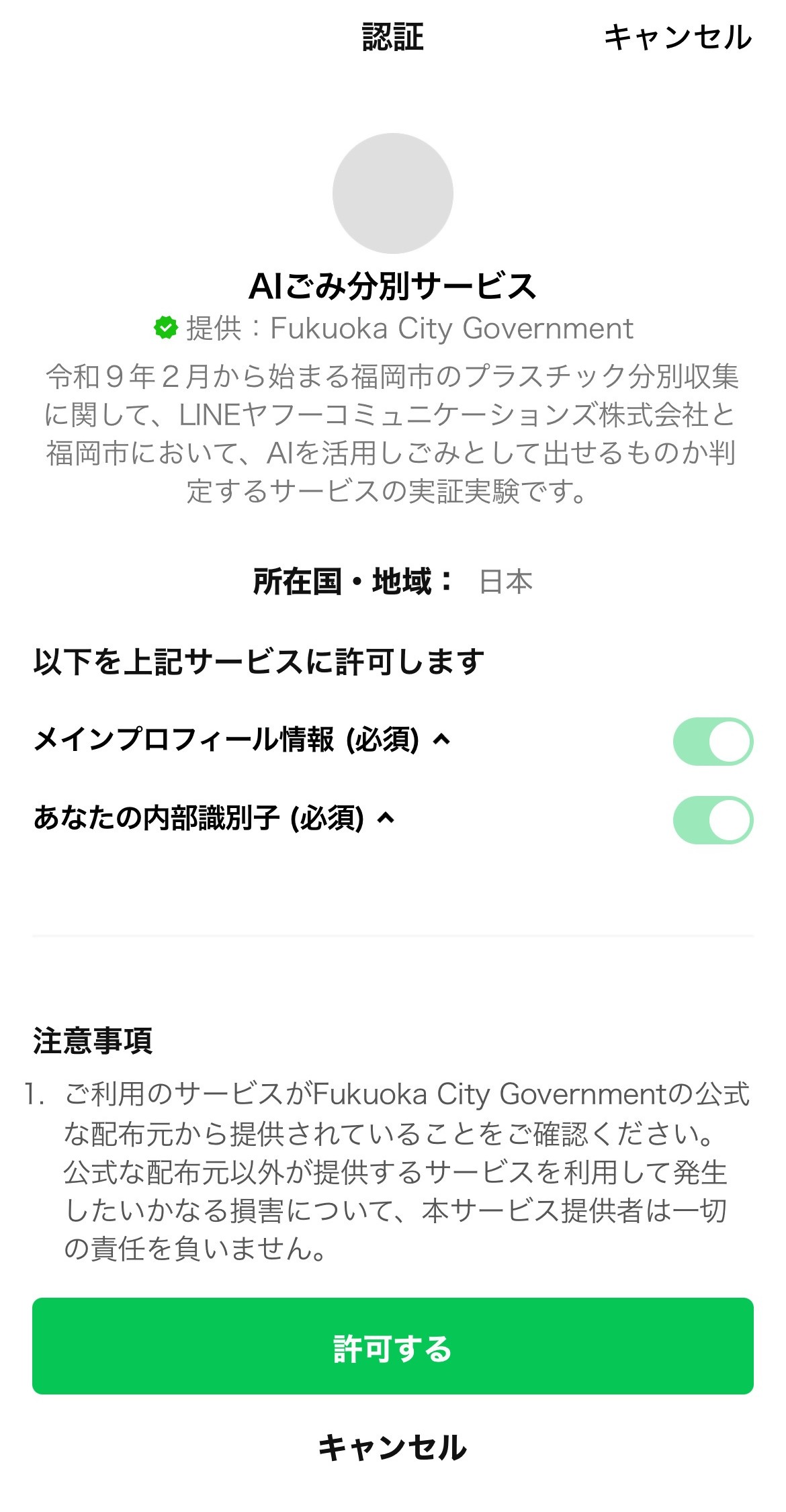Collapse the メインプロフィール情報 details chevron
786x1512 pixels.
click(x=440, y=740)
